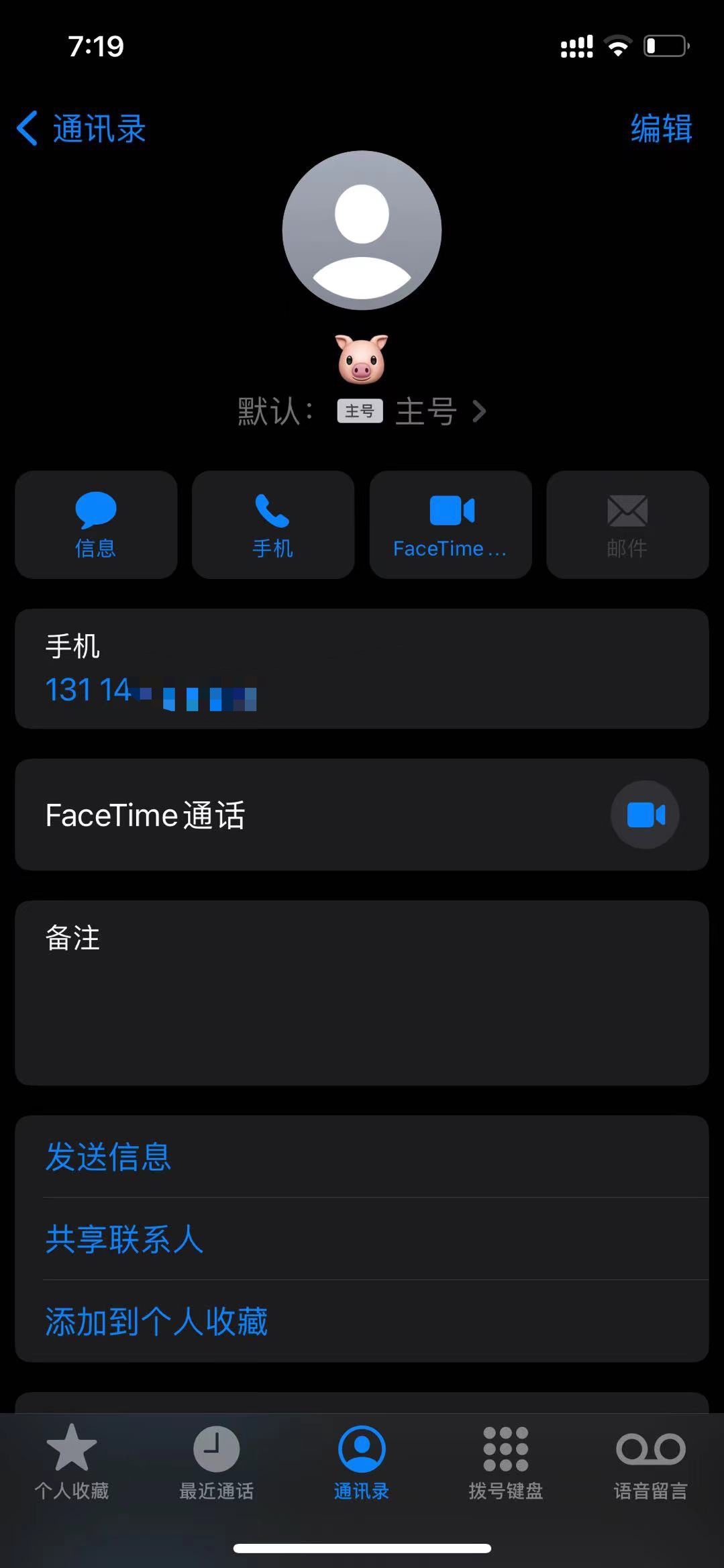Choose 共享联系人 to share contact

click(x=125, y=1239)
